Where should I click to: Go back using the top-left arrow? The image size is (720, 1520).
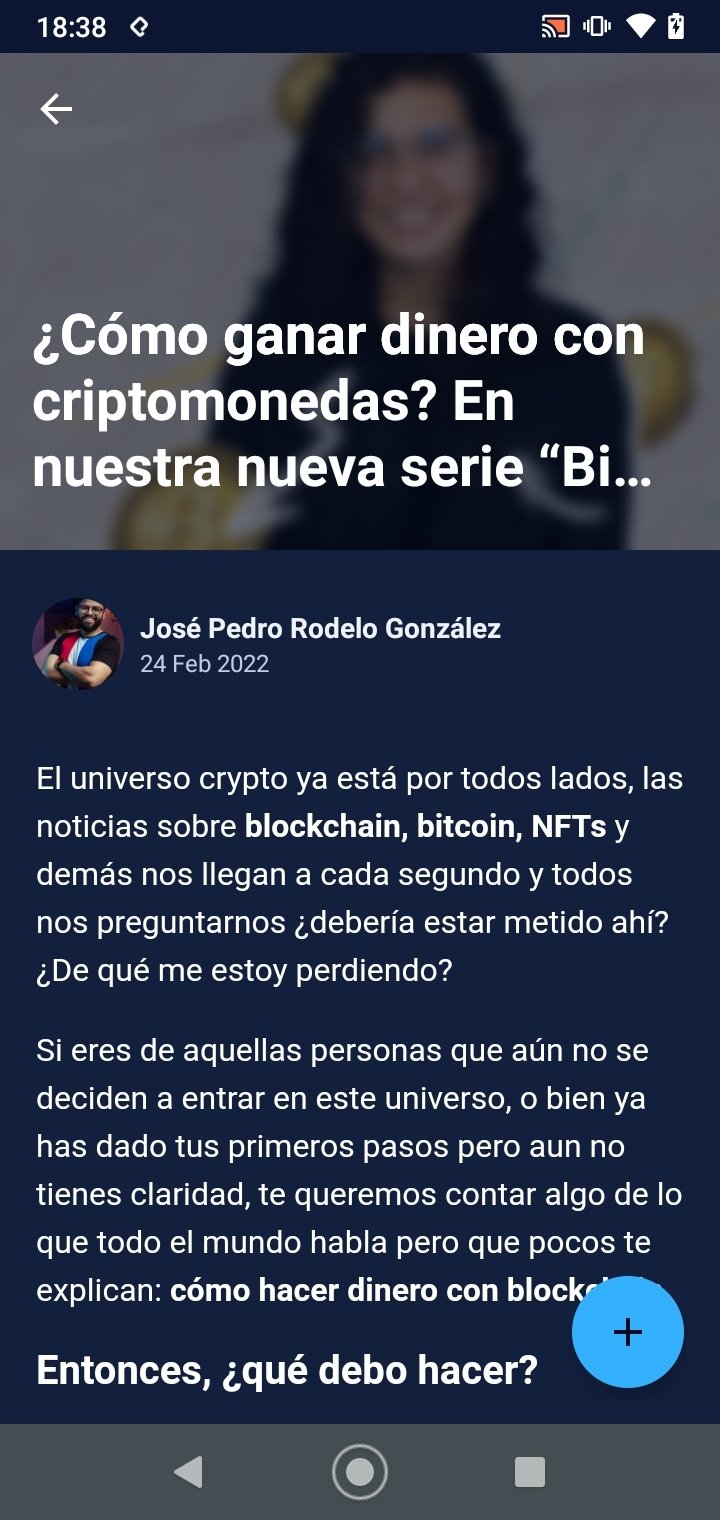56,109
